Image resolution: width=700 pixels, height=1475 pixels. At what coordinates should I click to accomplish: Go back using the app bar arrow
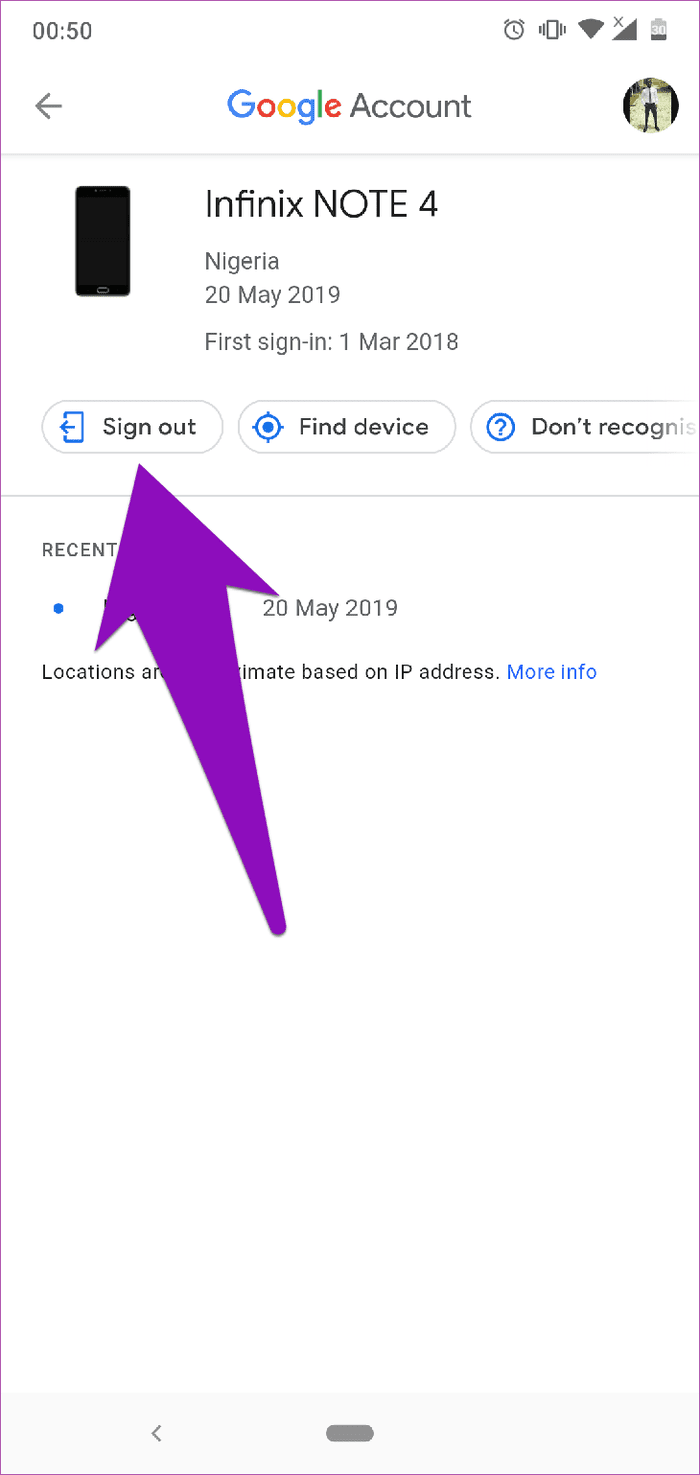[x=48, y=106]
